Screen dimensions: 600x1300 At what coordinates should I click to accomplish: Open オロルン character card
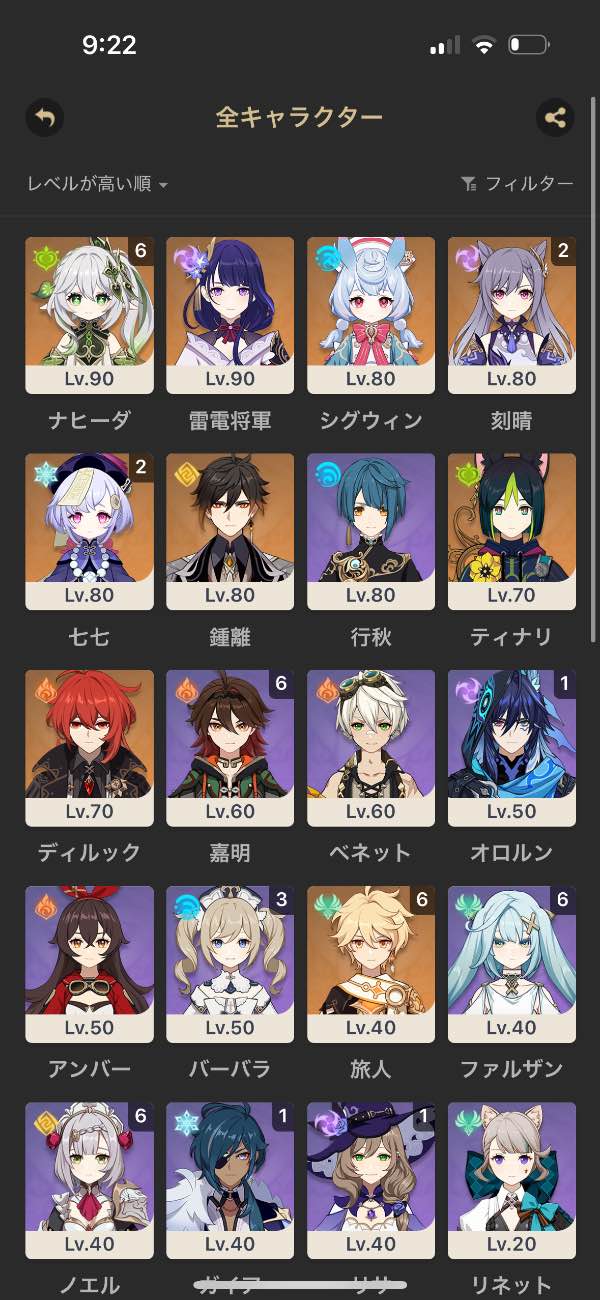click(x=512, y=748)
